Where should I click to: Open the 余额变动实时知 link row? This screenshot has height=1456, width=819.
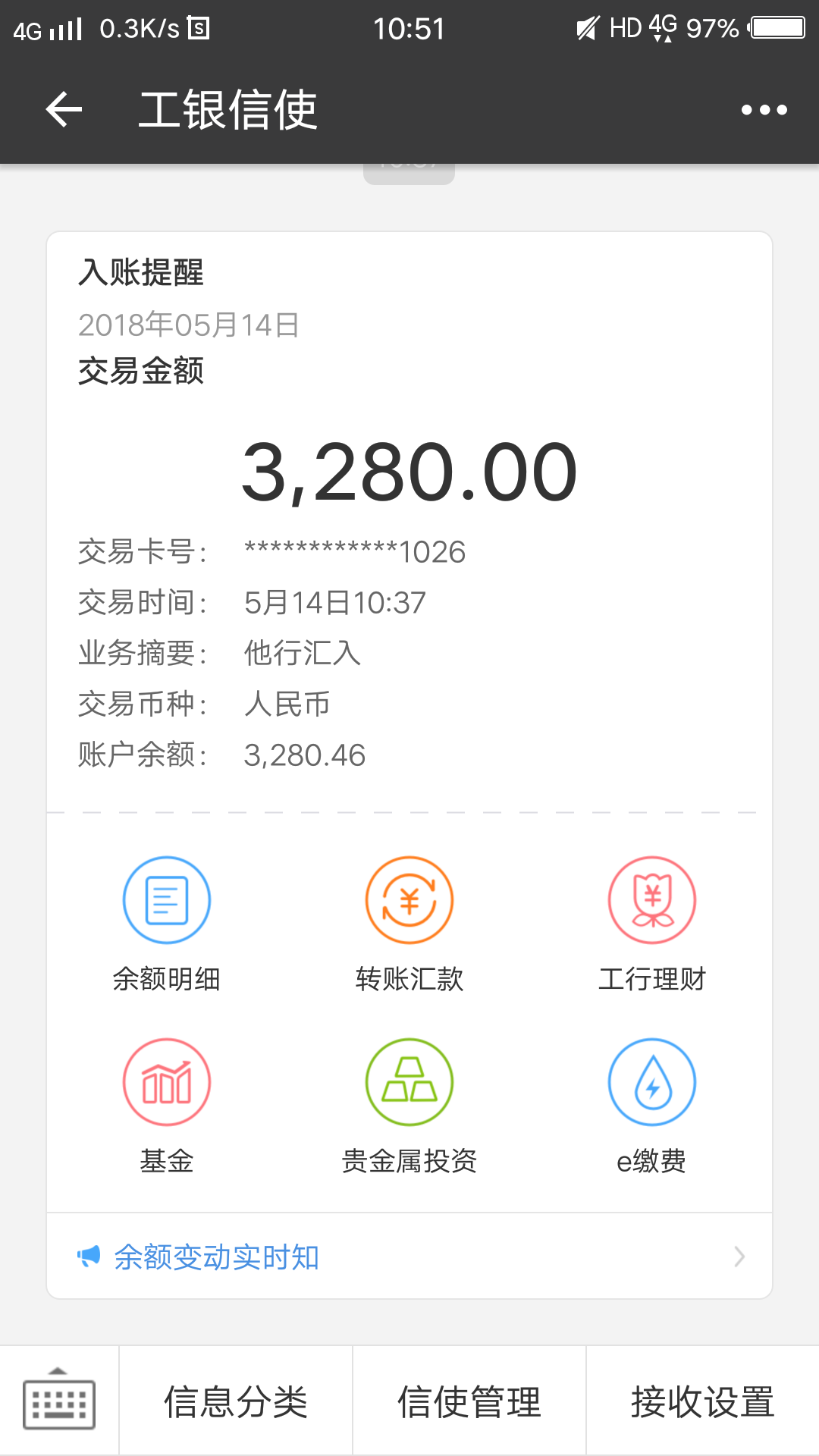[409, 1257]
